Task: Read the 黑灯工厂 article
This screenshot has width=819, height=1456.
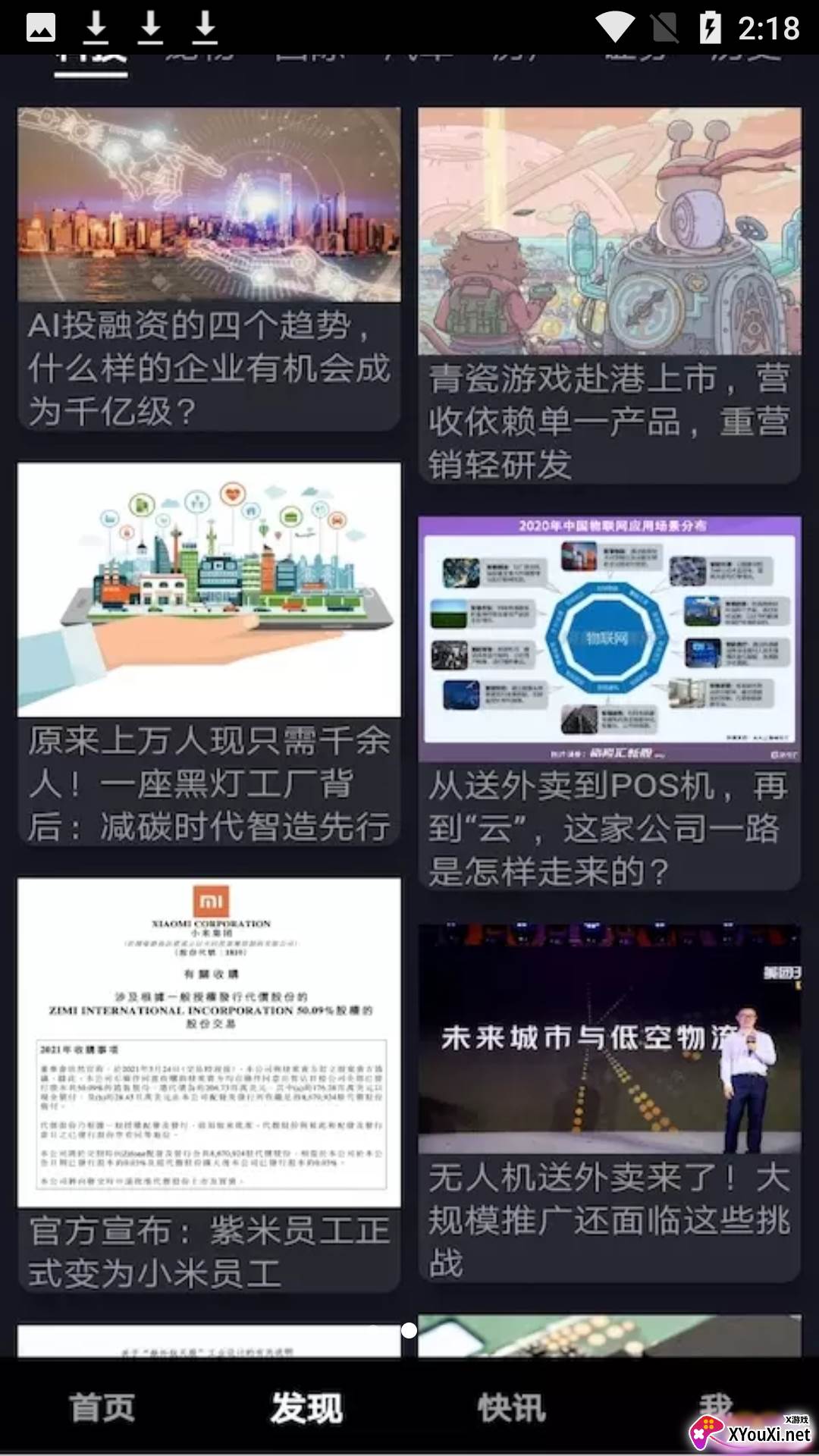Action: pyautogui.click(x=209, y=783)
